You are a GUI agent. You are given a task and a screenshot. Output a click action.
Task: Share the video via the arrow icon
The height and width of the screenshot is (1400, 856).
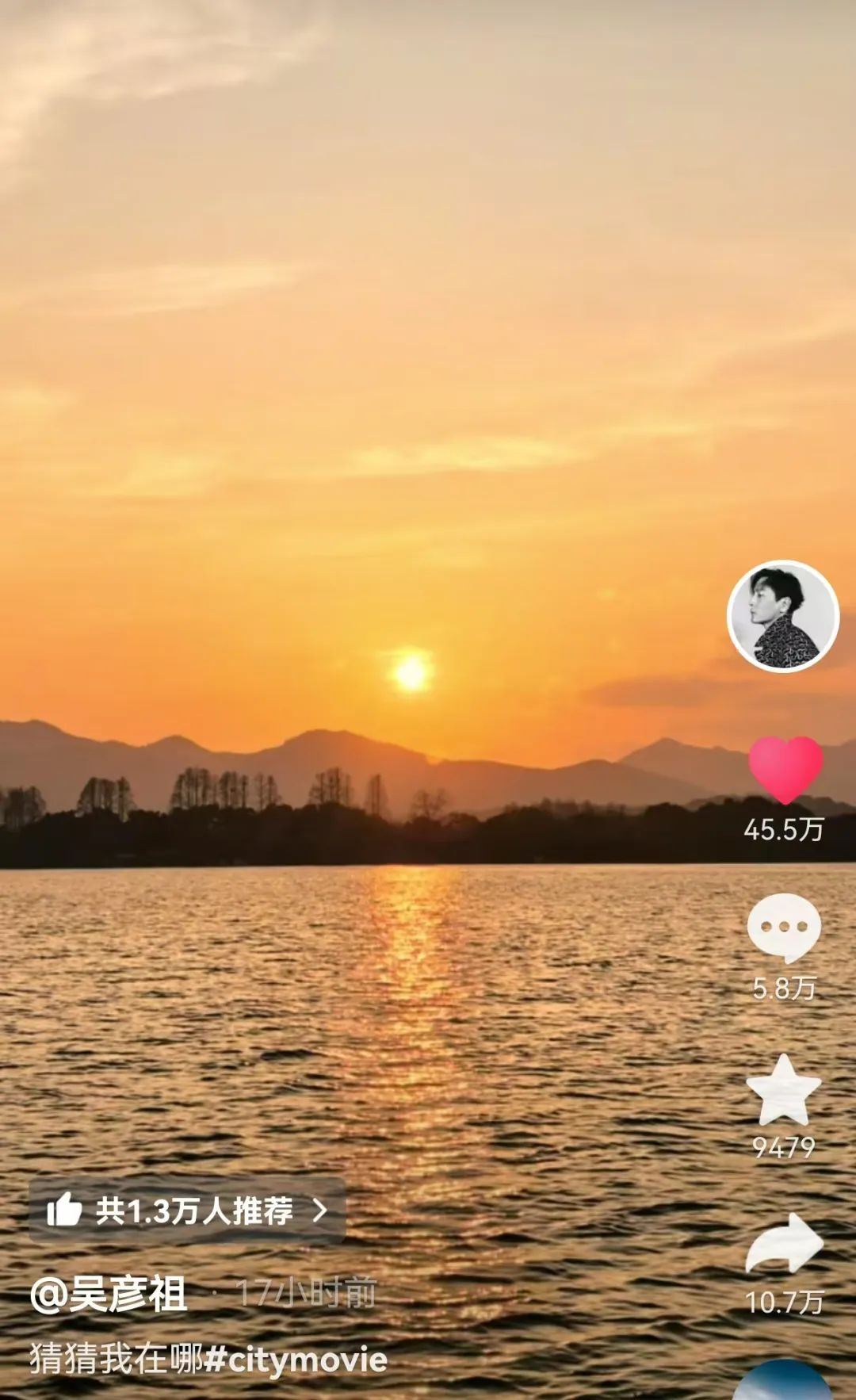tap(785, 1245)
